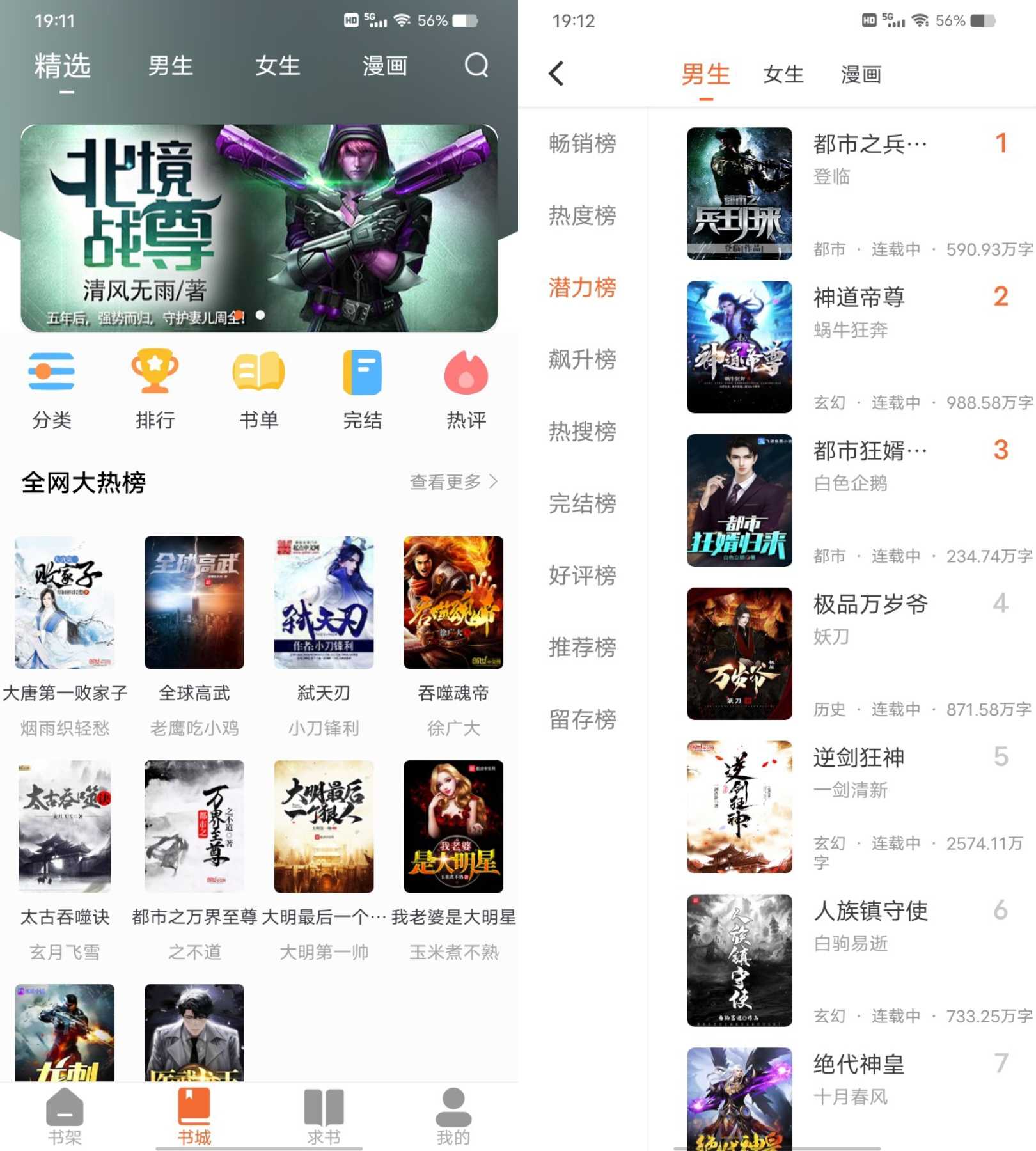Open the search icon in top bar

click(476, 65)
